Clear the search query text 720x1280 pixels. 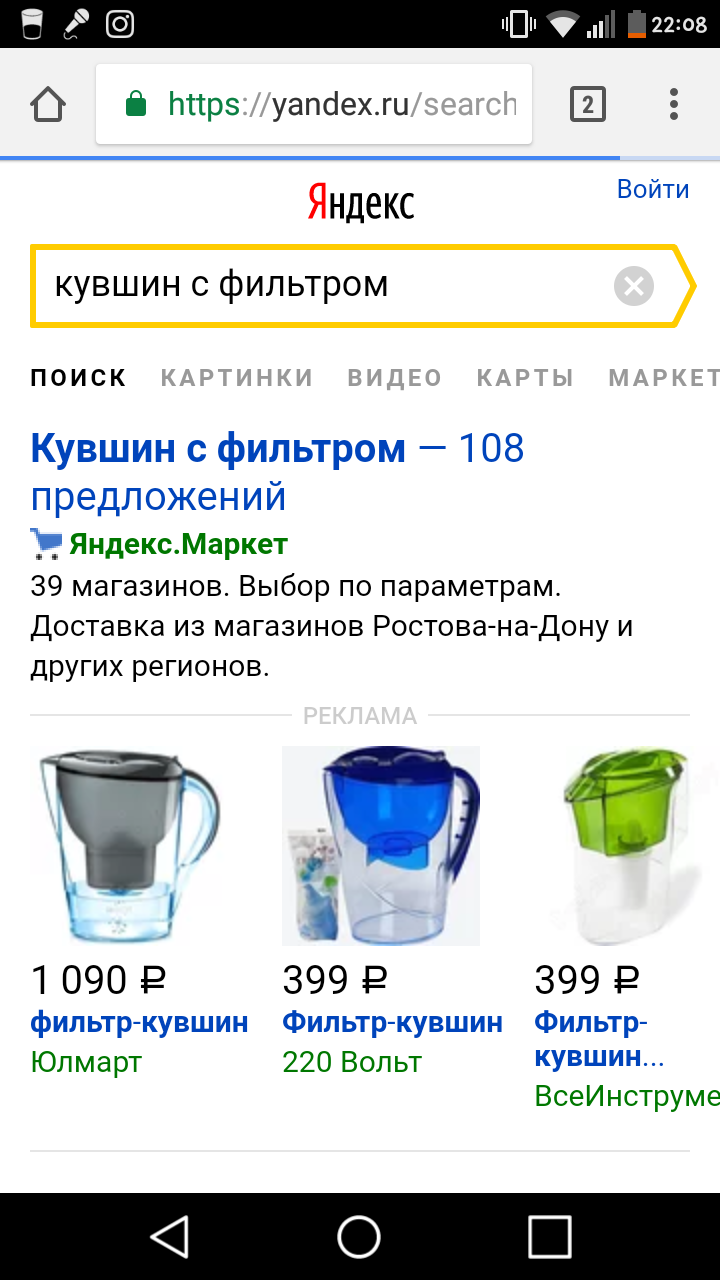(633, 286)
